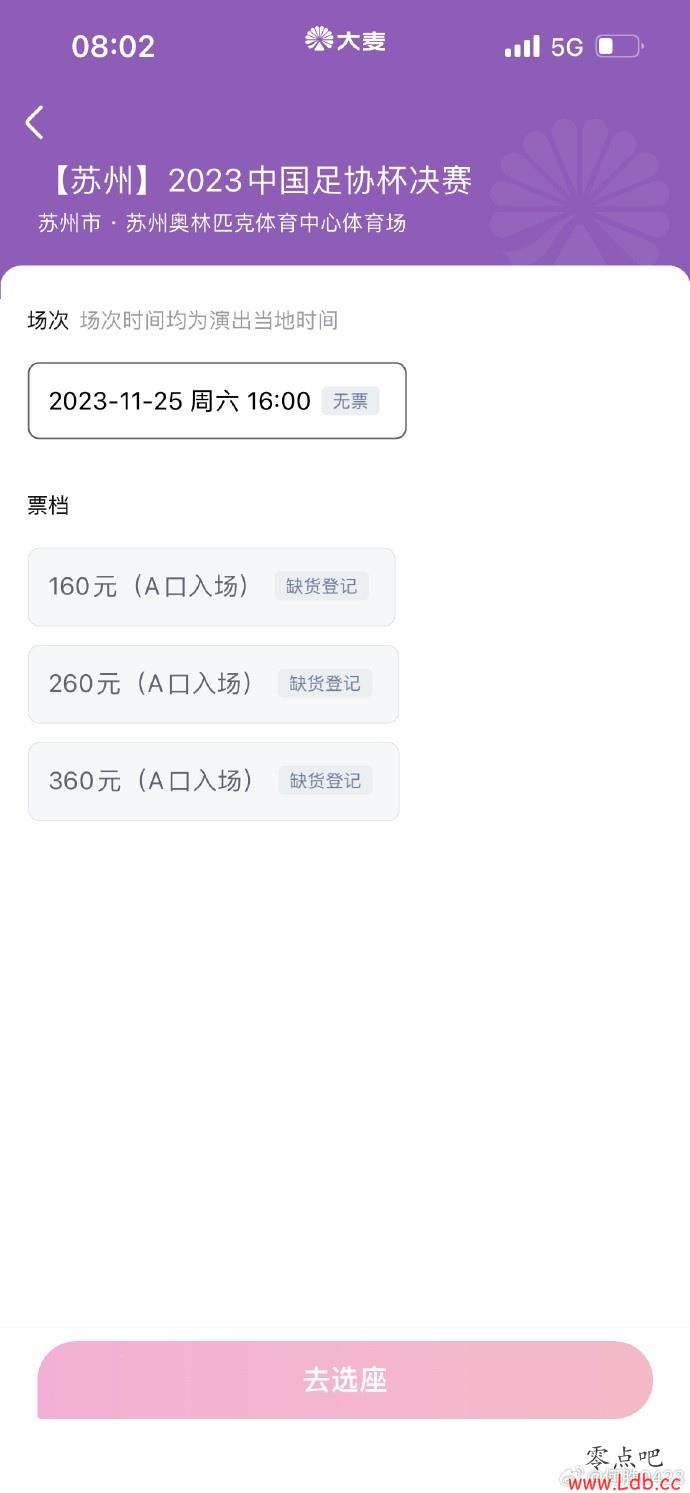Choose the 160元 ticket tier
This screenshot has width=690, height=1493.
[212, 587]
